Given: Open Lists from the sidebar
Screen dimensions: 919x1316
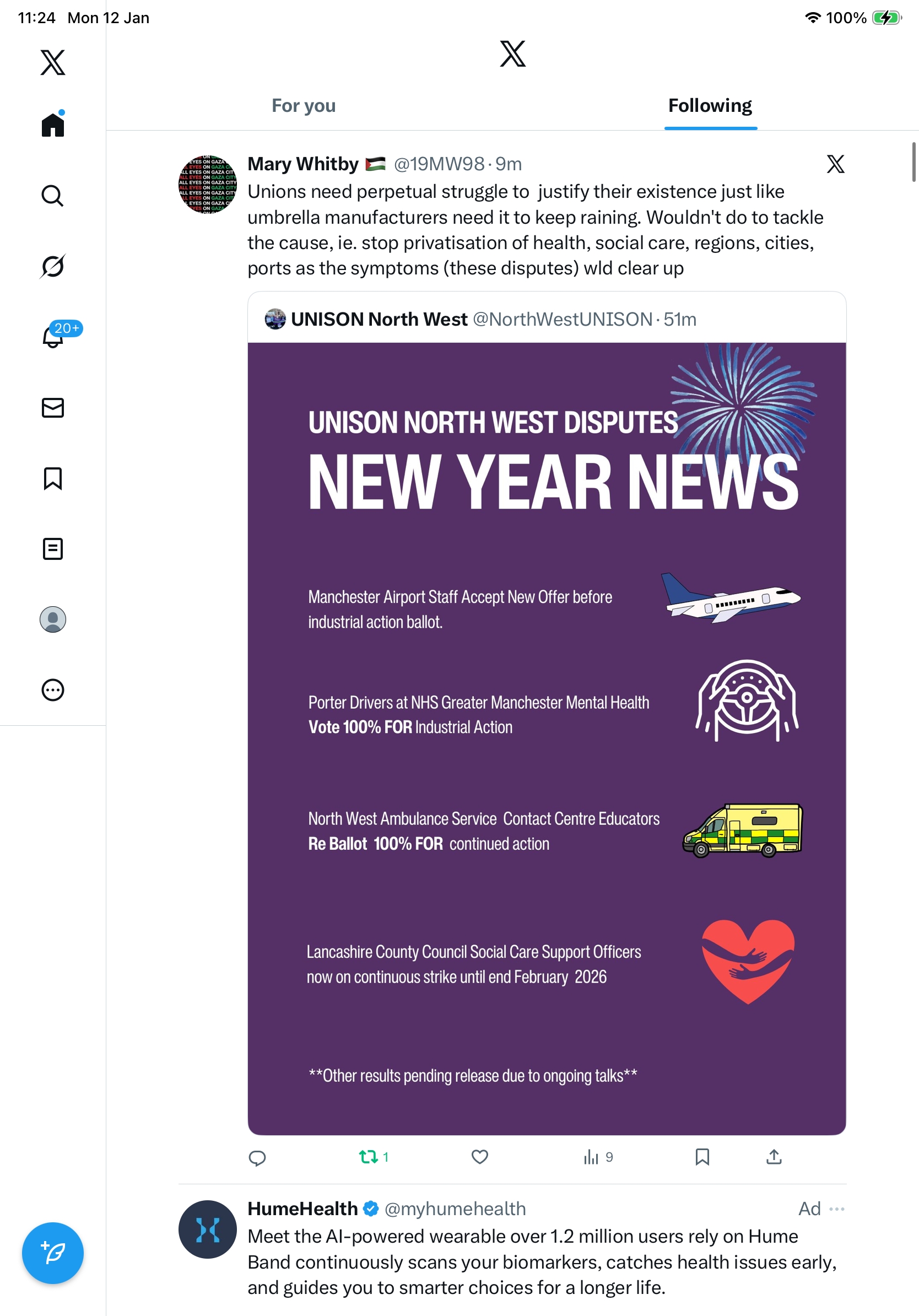Looking at the screenshot, I should coord(53,548).
